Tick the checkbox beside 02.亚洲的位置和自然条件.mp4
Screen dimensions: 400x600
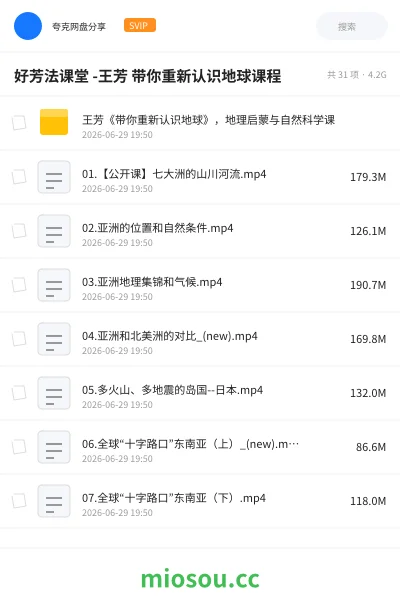tap(19, 231)
